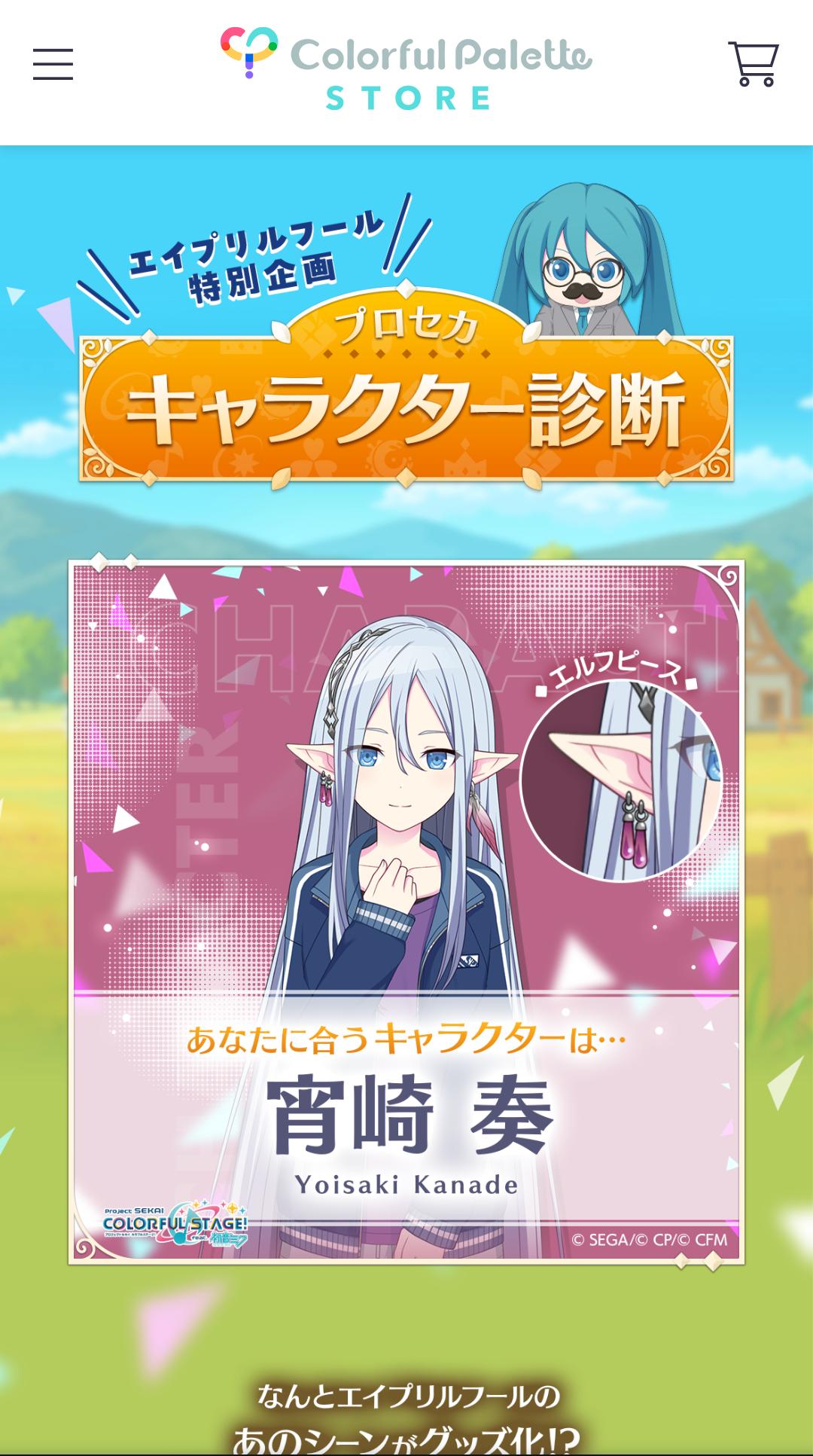Image resolution: width=813 pixels, height=1456 pixels.
Task: Open the hamburger menu
Action: click(x=53, y=64)
